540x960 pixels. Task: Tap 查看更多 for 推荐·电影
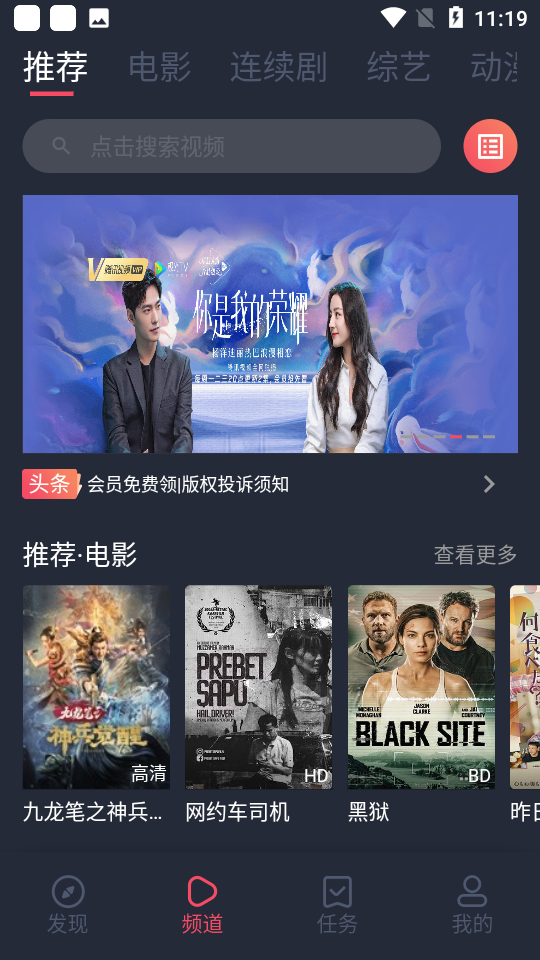(x=475, y=555)
